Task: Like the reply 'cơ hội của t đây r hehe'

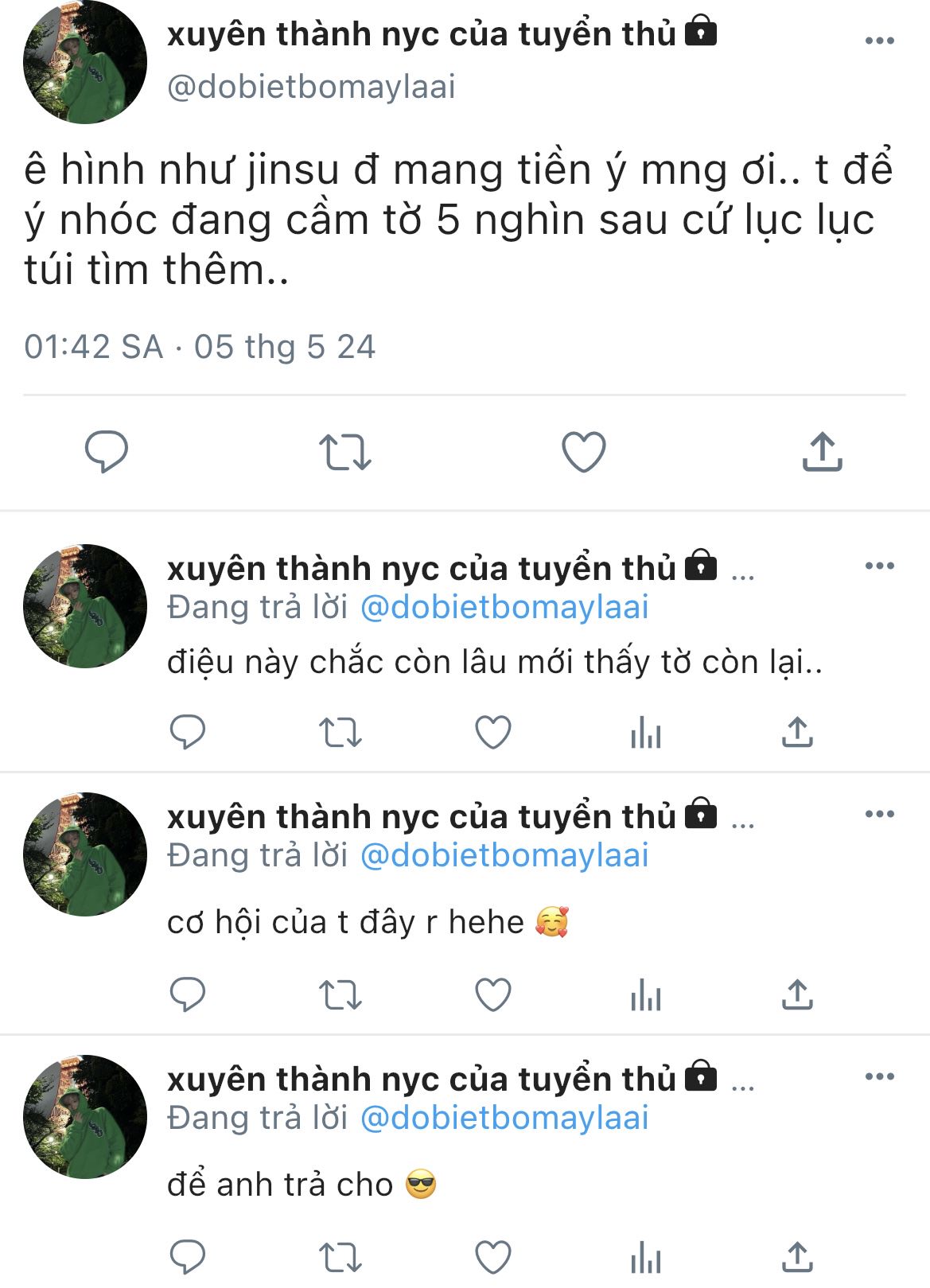Action: point(493,994)
